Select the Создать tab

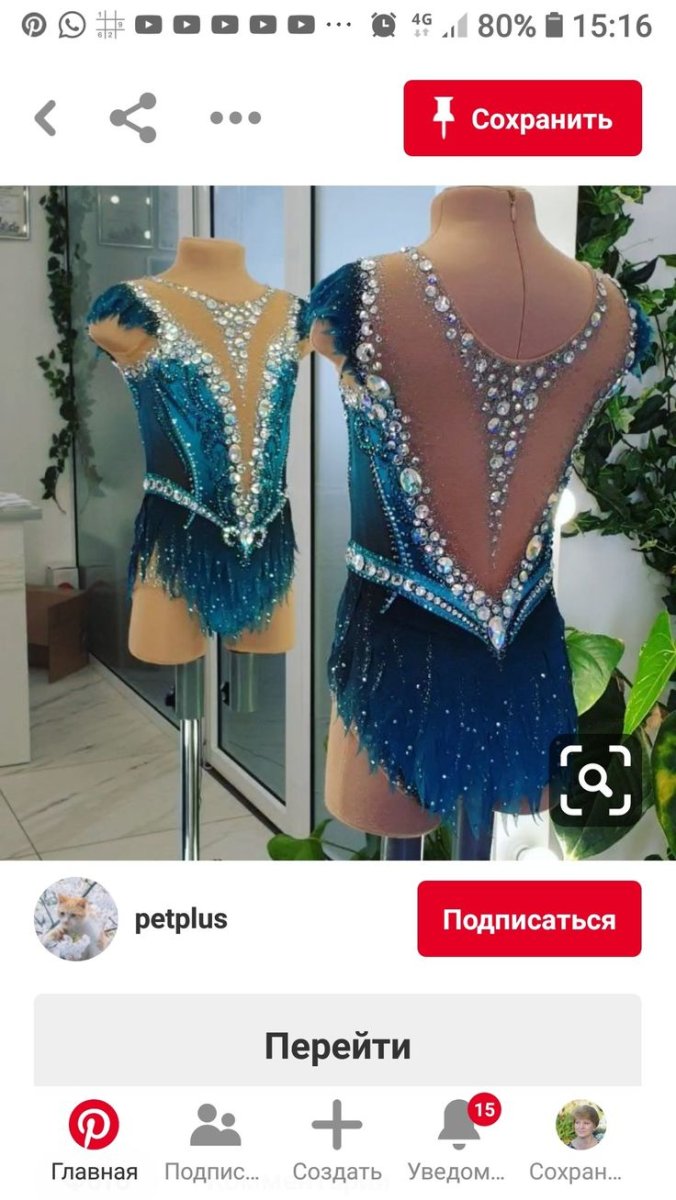point(337,1141)
